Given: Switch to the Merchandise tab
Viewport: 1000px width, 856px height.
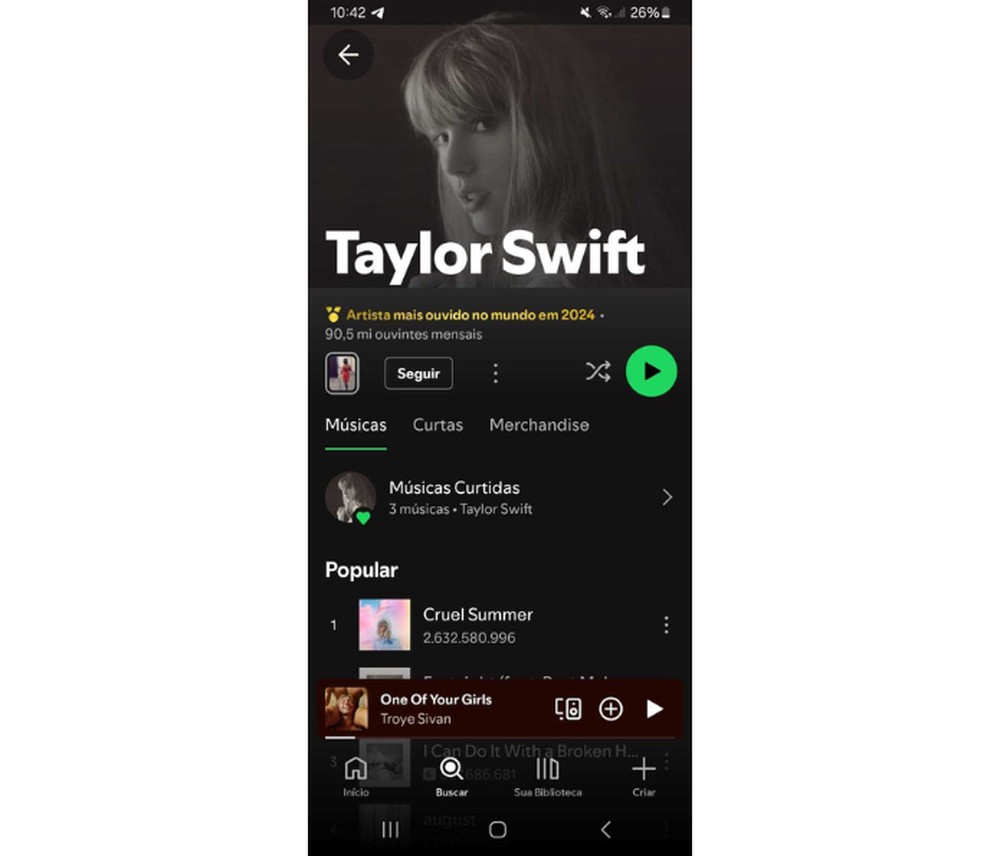Looking at the screenshot, I should point(538,425).
